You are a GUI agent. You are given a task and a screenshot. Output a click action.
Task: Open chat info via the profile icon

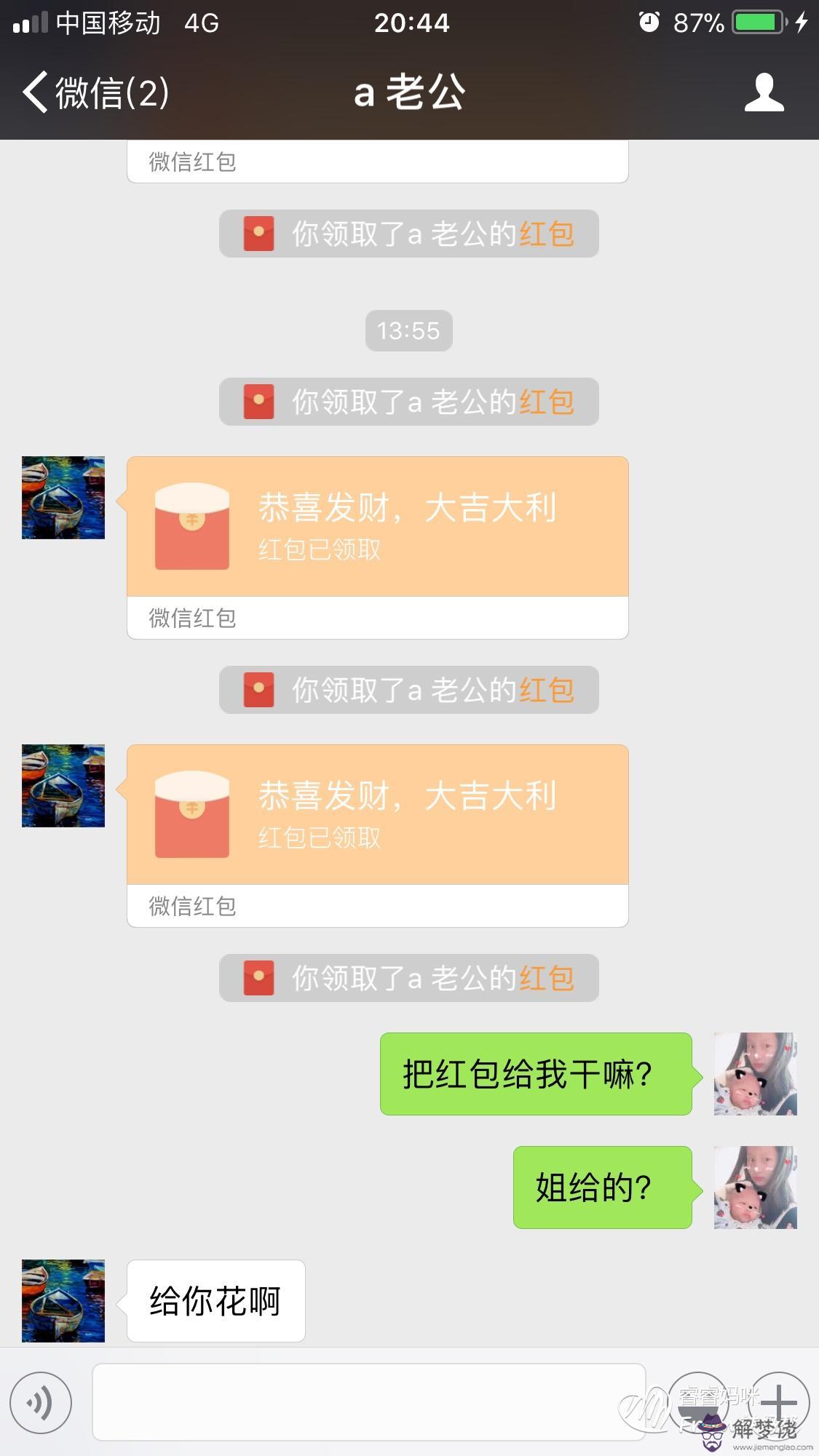(764, 92)
